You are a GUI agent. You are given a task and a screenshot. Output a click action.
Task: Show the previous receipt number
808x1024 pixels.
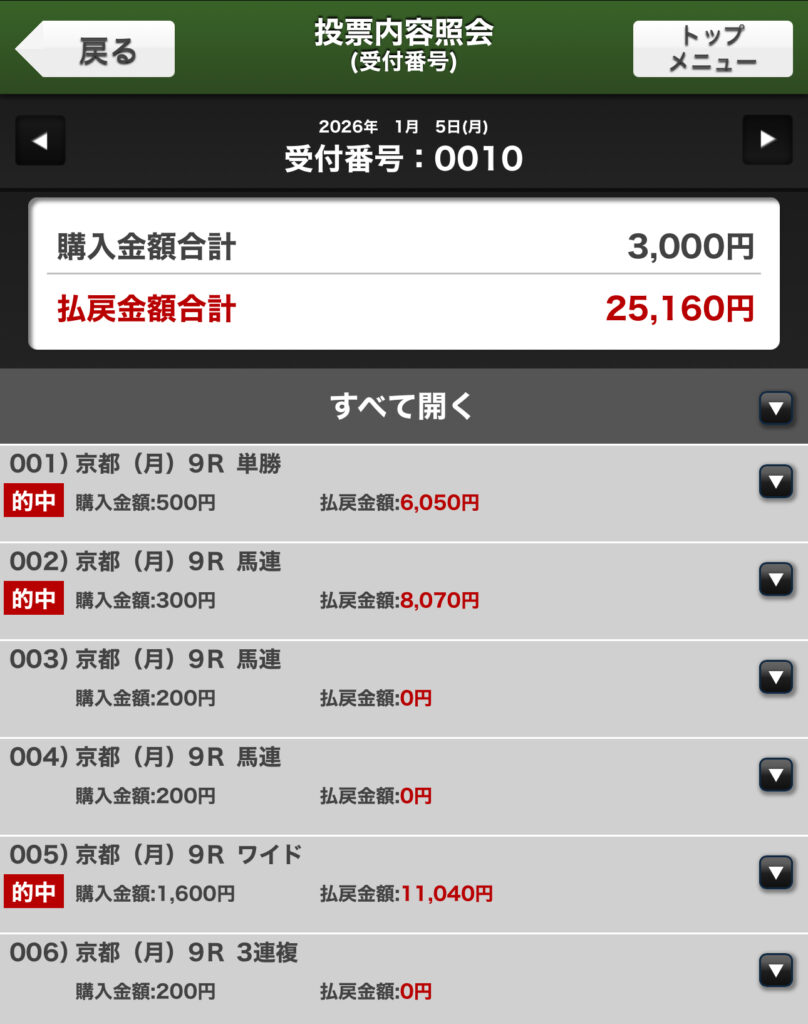[41, 140]
